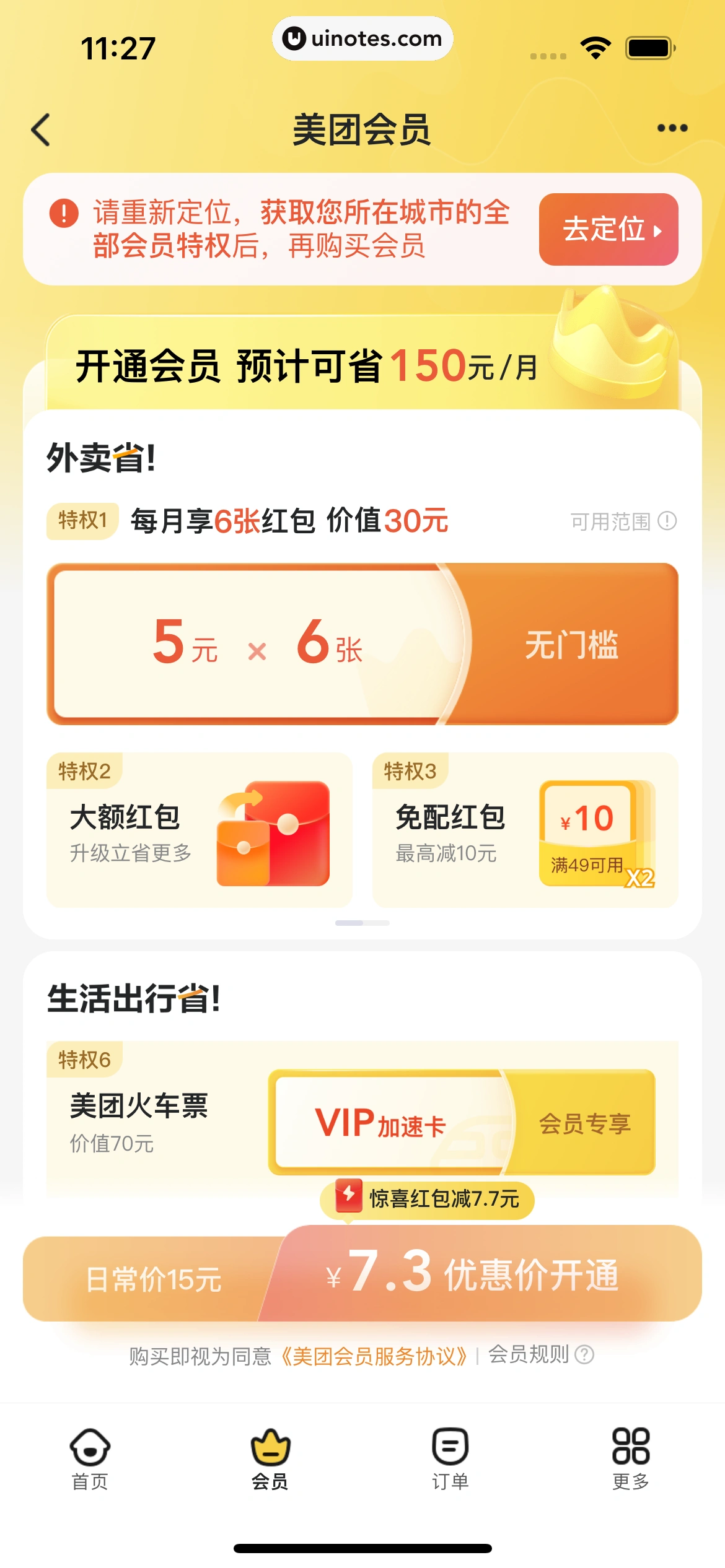The width and height of the screenshot is (725, 1568).
Task: Select the 会员 tab
Action: pos(270,1459)
